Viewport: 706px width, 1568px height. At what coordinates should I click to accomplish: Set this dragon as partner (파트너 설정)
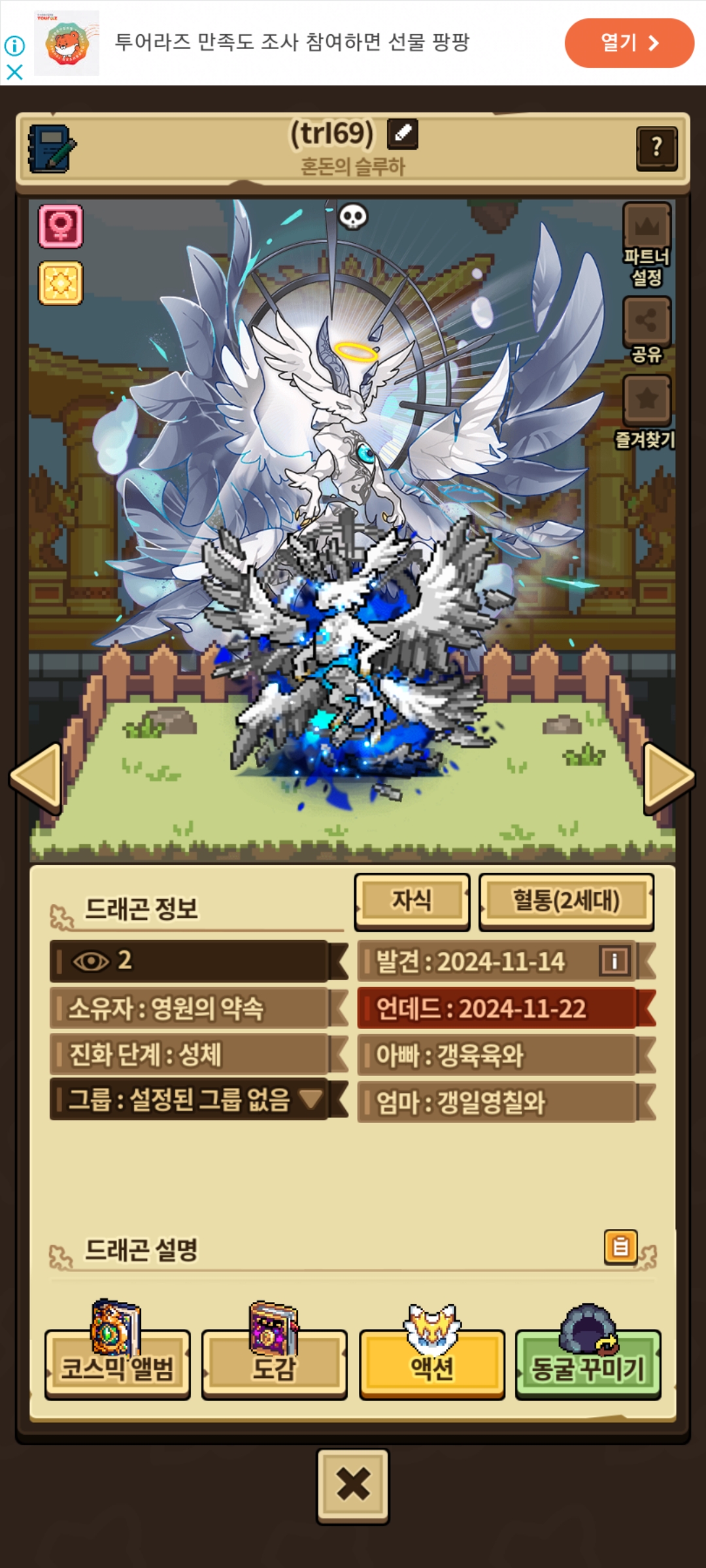click(647, 244)
